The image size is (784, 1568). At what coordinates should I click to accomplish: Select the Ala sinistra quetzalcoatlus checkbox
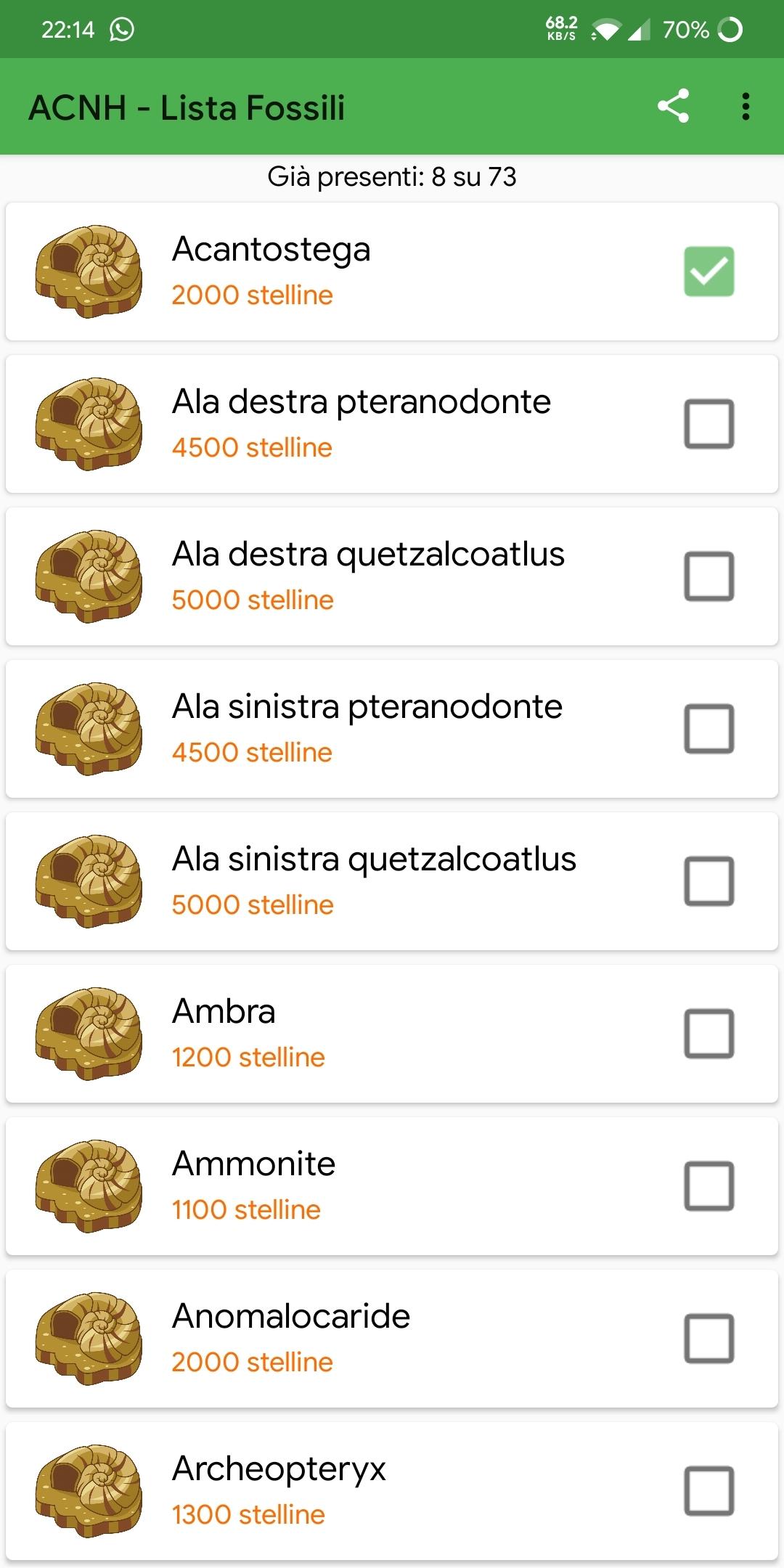point(709,881)
